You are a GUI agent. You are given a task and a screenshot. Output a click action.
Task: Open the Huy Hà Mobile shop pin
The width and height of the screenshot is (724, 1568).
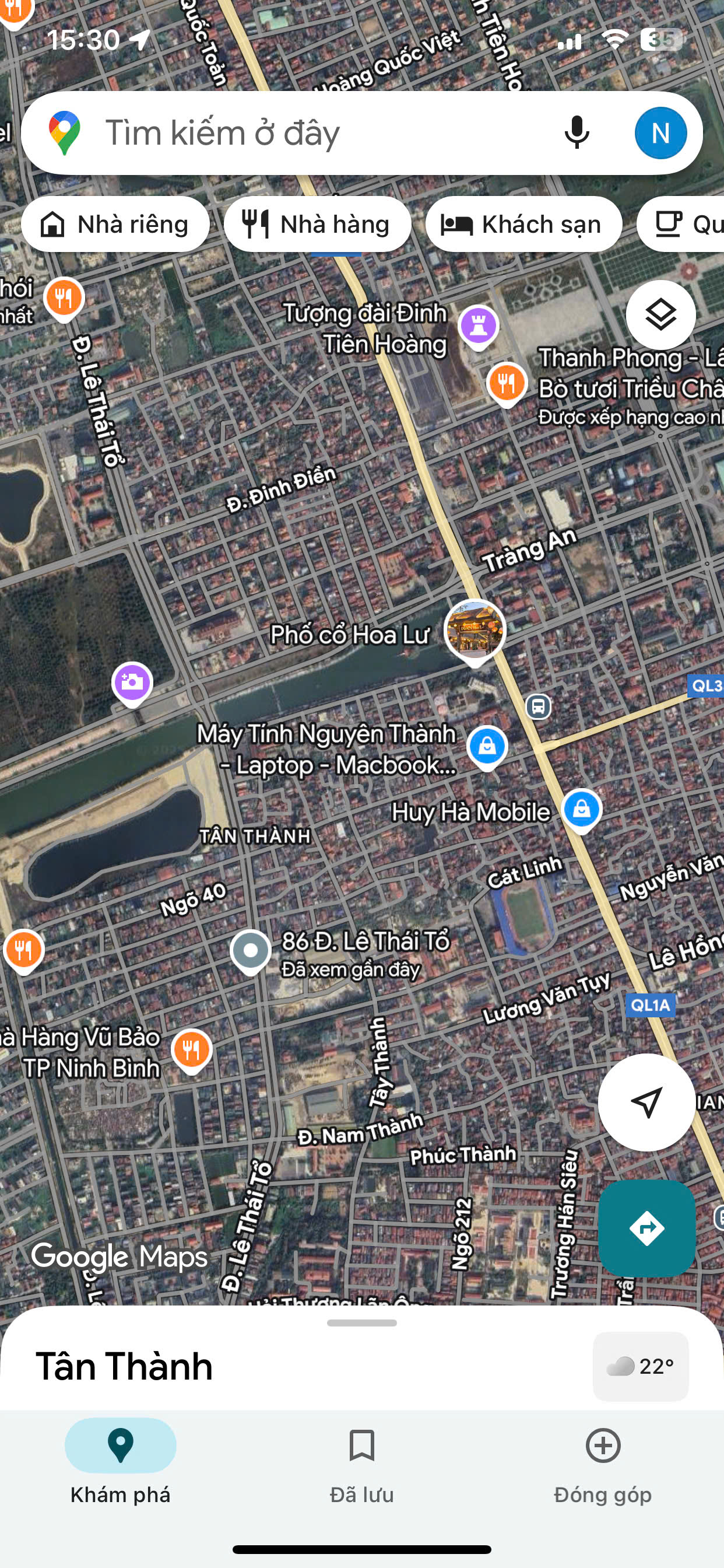point(581,810)
